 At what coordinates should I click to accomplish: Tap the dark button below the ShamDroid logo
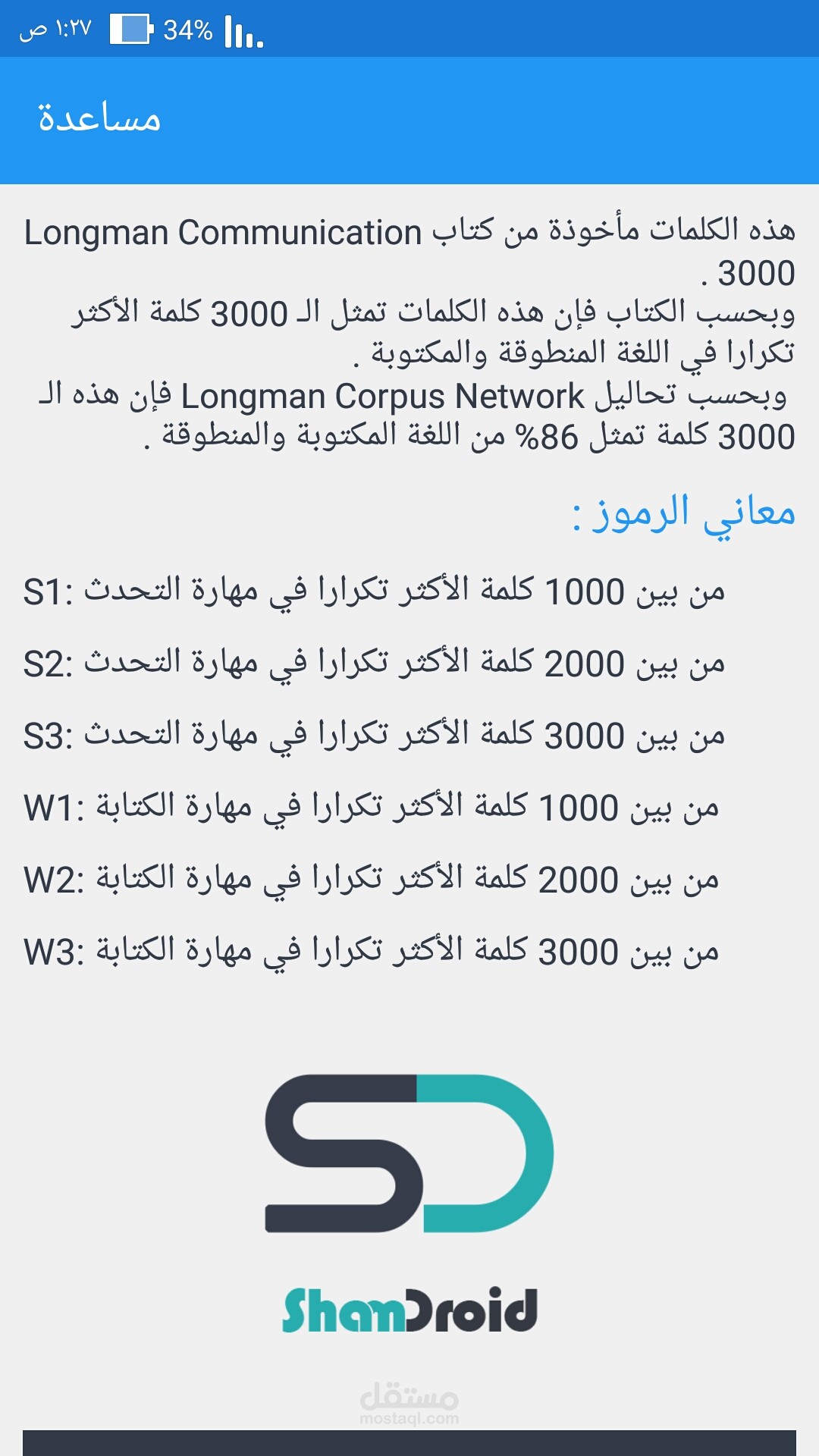409,1442
